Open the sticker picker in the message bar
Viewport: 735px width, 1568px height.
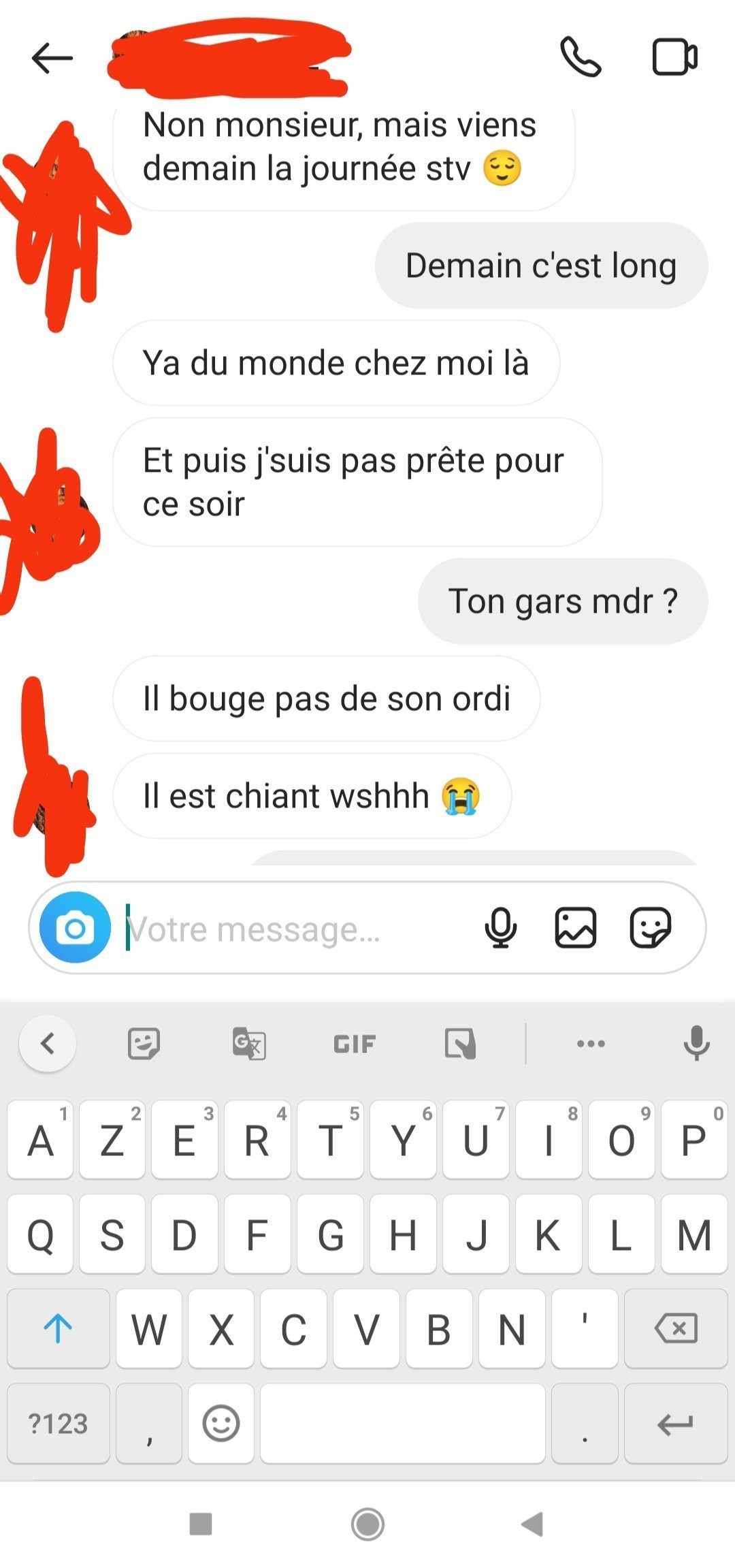[650, 927]
